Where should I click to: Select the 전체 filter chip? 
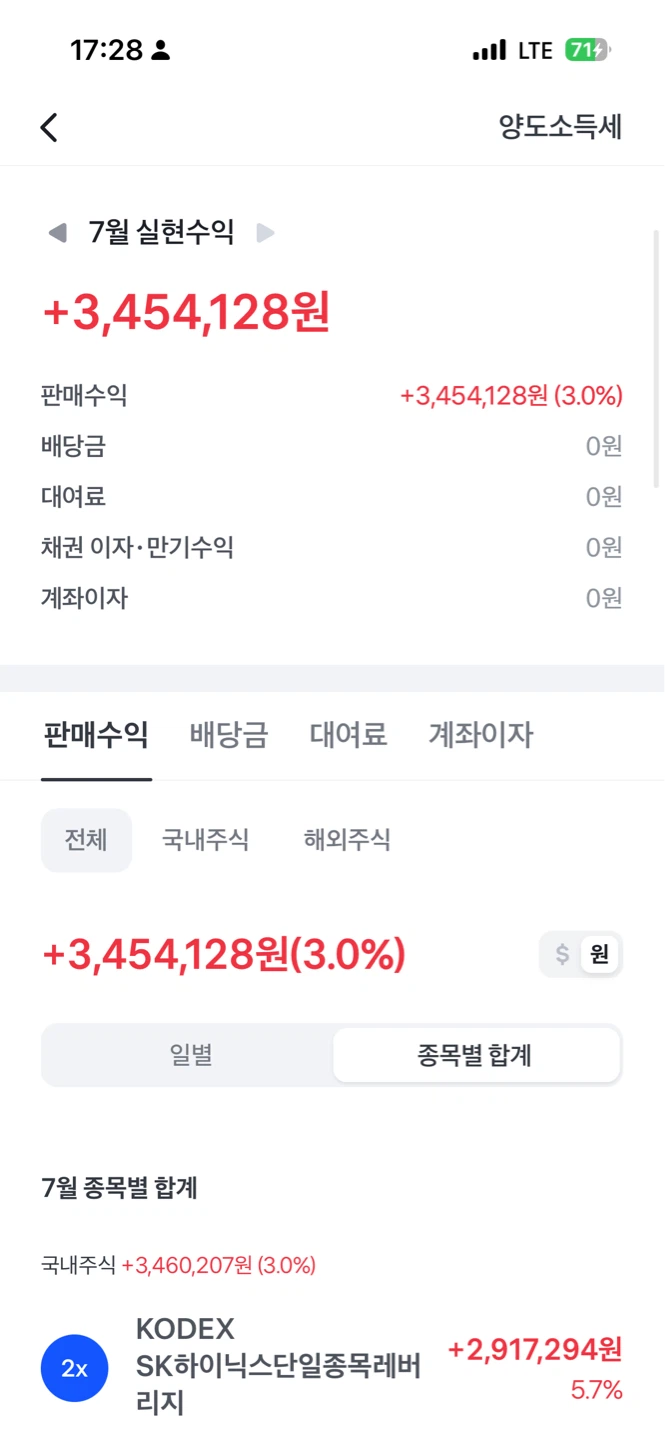pyautogui.click(x=86, y=840)
